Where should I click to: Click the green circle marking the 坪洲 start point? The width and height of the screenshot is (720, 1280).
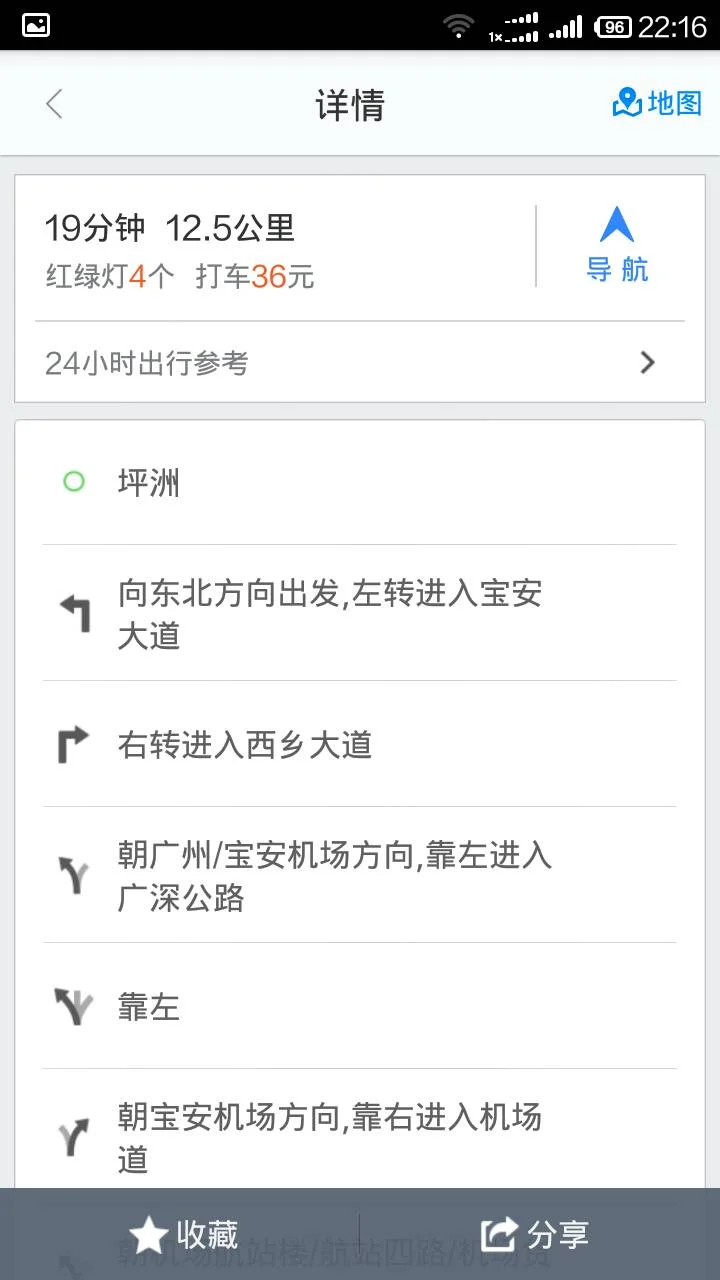coord(75,482)
